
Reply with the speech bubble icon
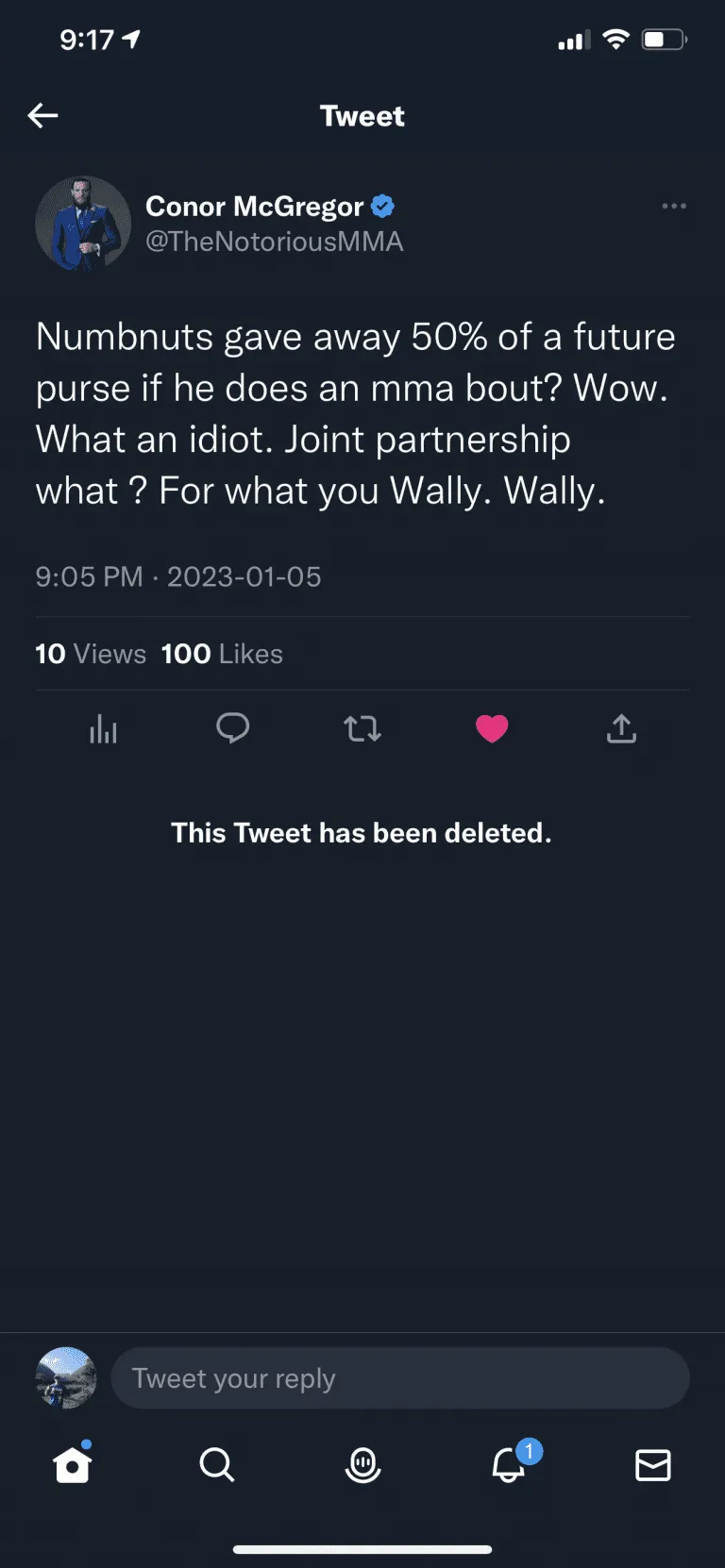tap(232, 728)
